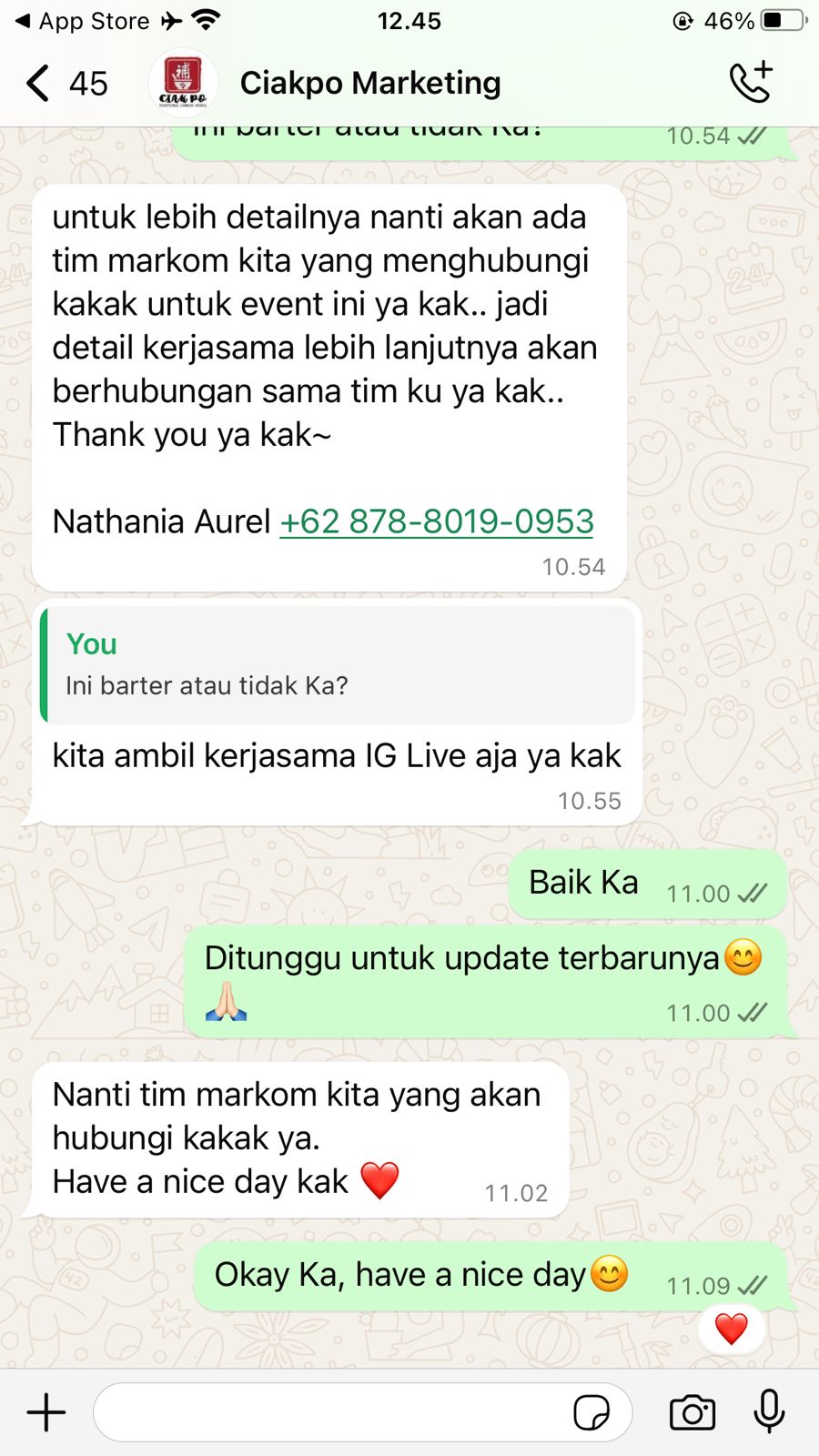Open Ciakpo Marketing contact info
819x1456 pixels.
(x=369, y=83)
